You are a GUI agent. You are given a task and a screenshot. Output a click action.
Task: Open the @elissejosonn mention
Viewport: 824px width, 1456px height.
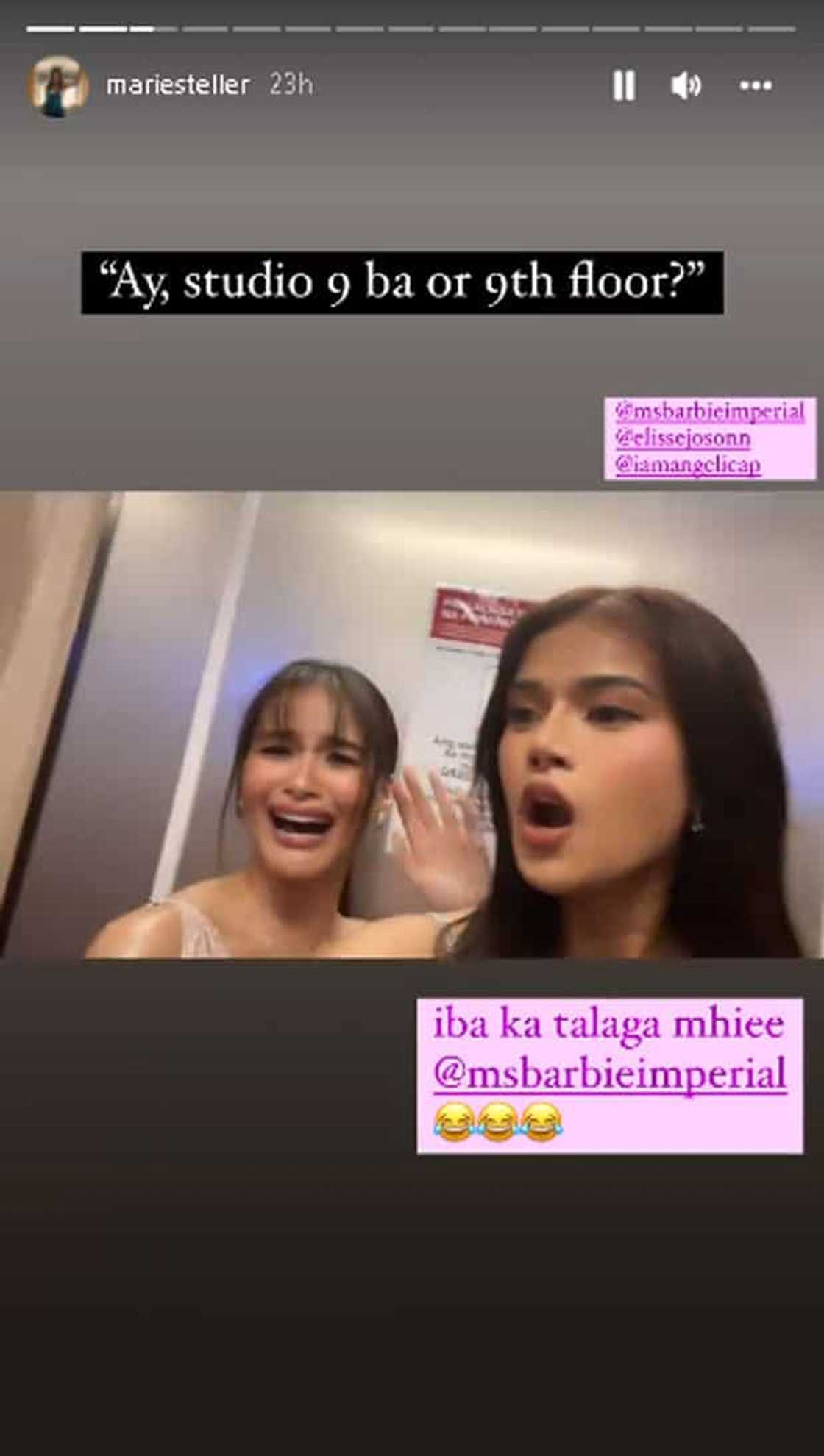(683, 438)
